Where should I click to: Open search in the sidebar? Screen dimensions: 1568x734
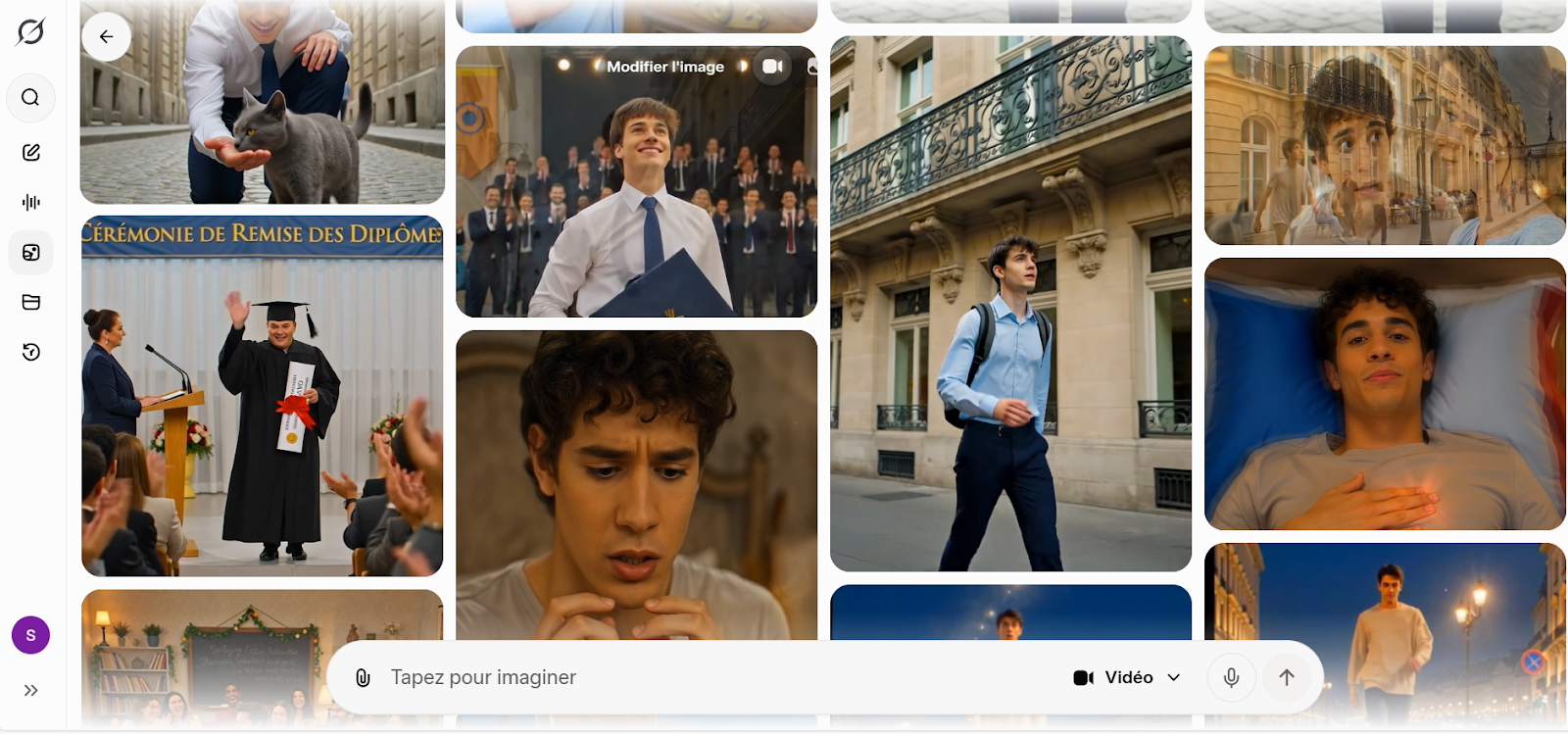click(x=30, y=97)
